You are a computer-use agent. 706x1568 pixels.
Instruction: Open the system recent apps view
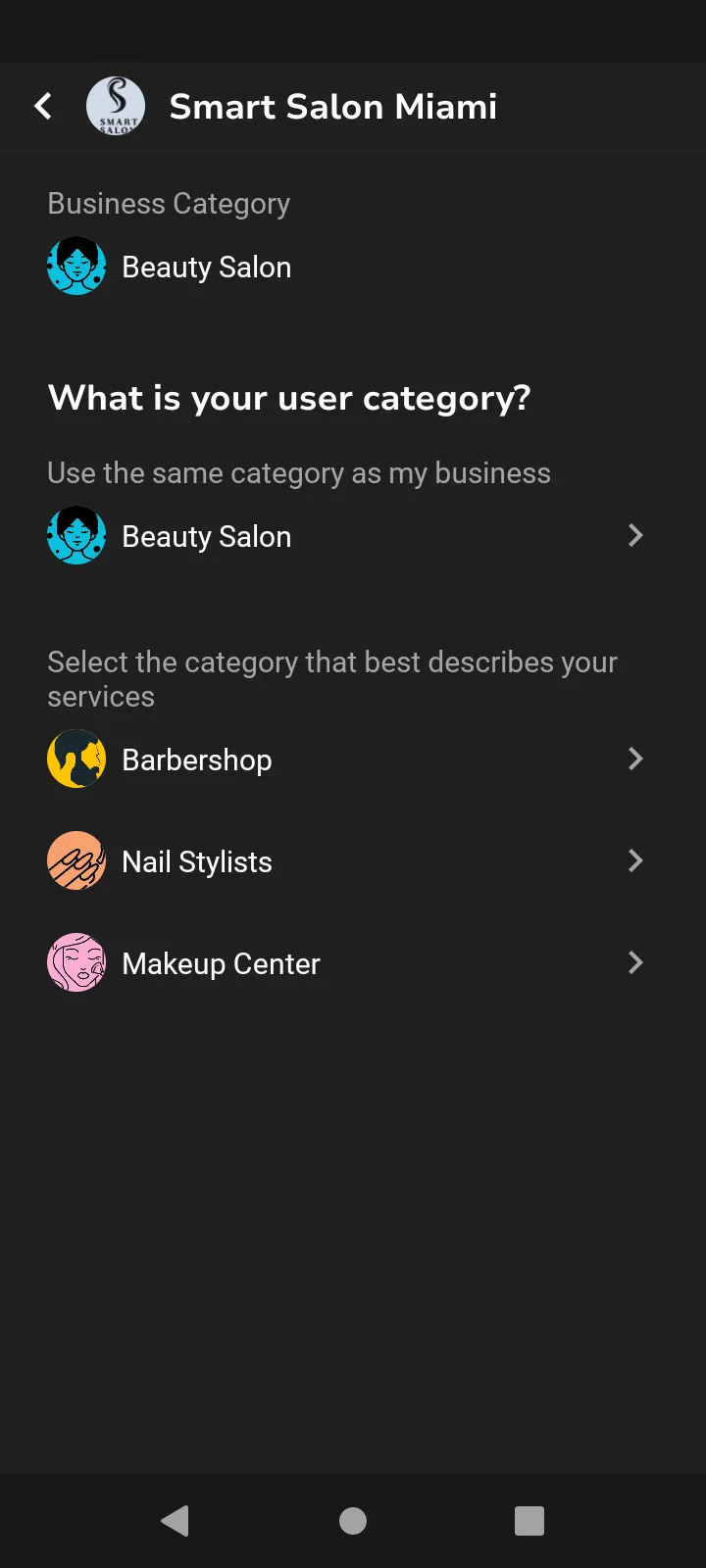[x=529, y=1520]
